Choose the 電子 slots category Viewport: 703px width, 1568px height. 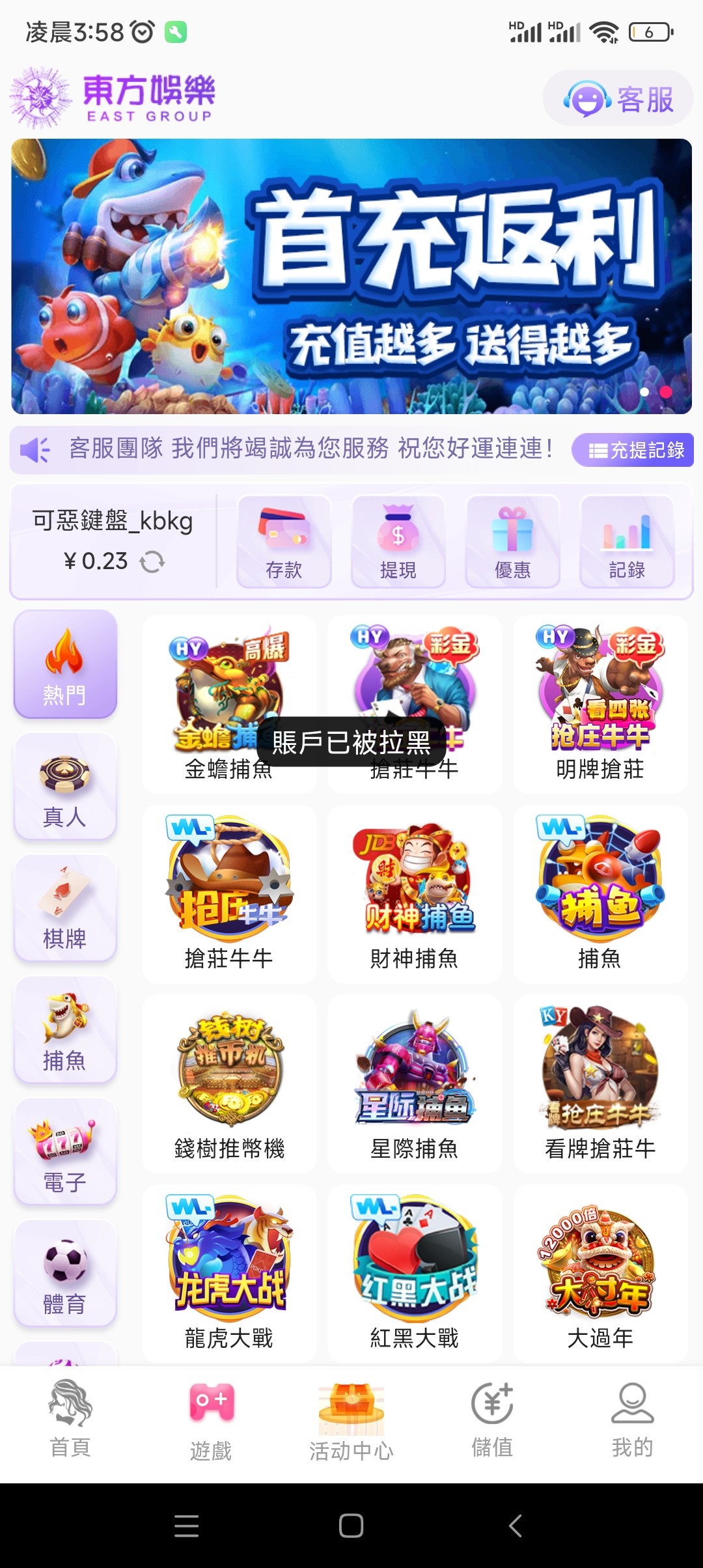tap(65, 1152)
